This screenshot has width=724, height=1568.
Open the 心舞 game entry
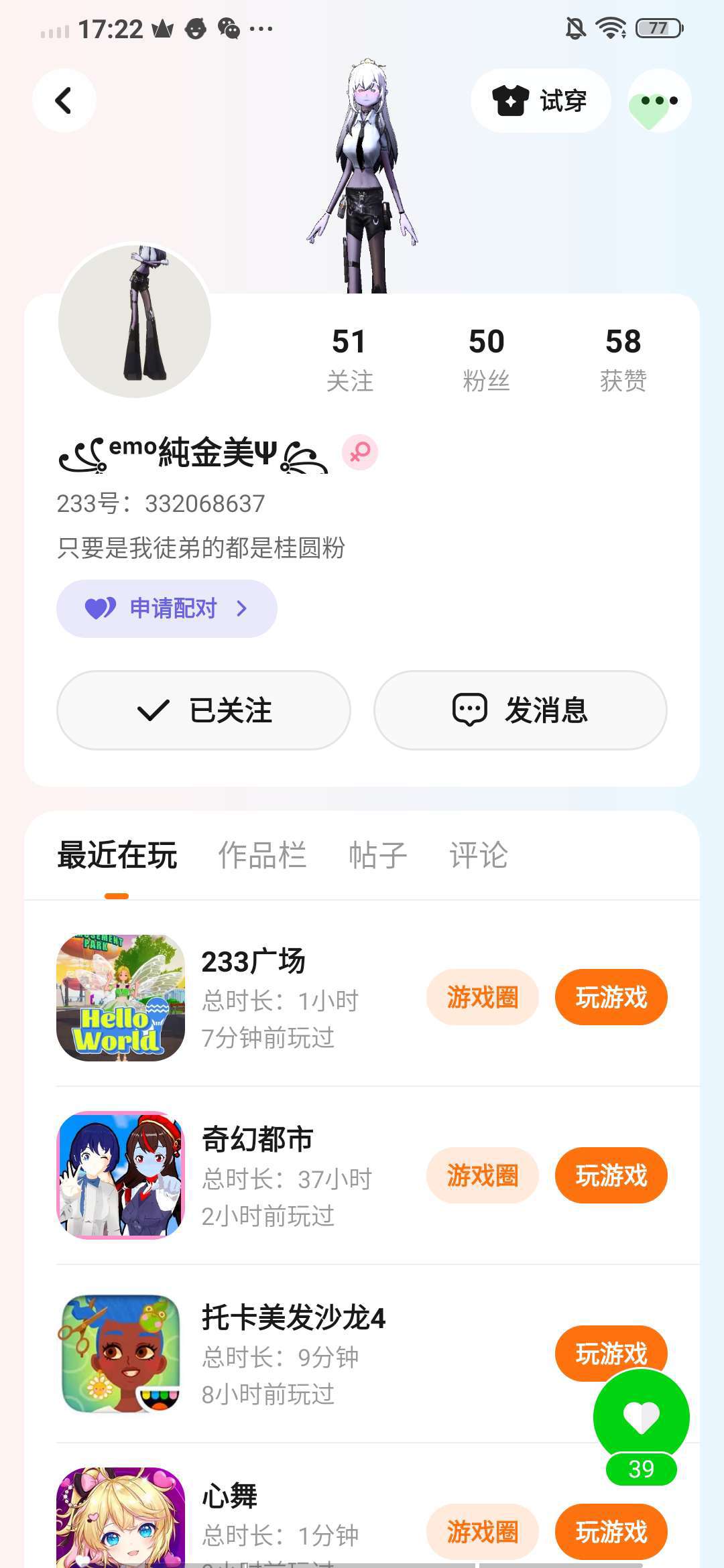click(229, 1496)
